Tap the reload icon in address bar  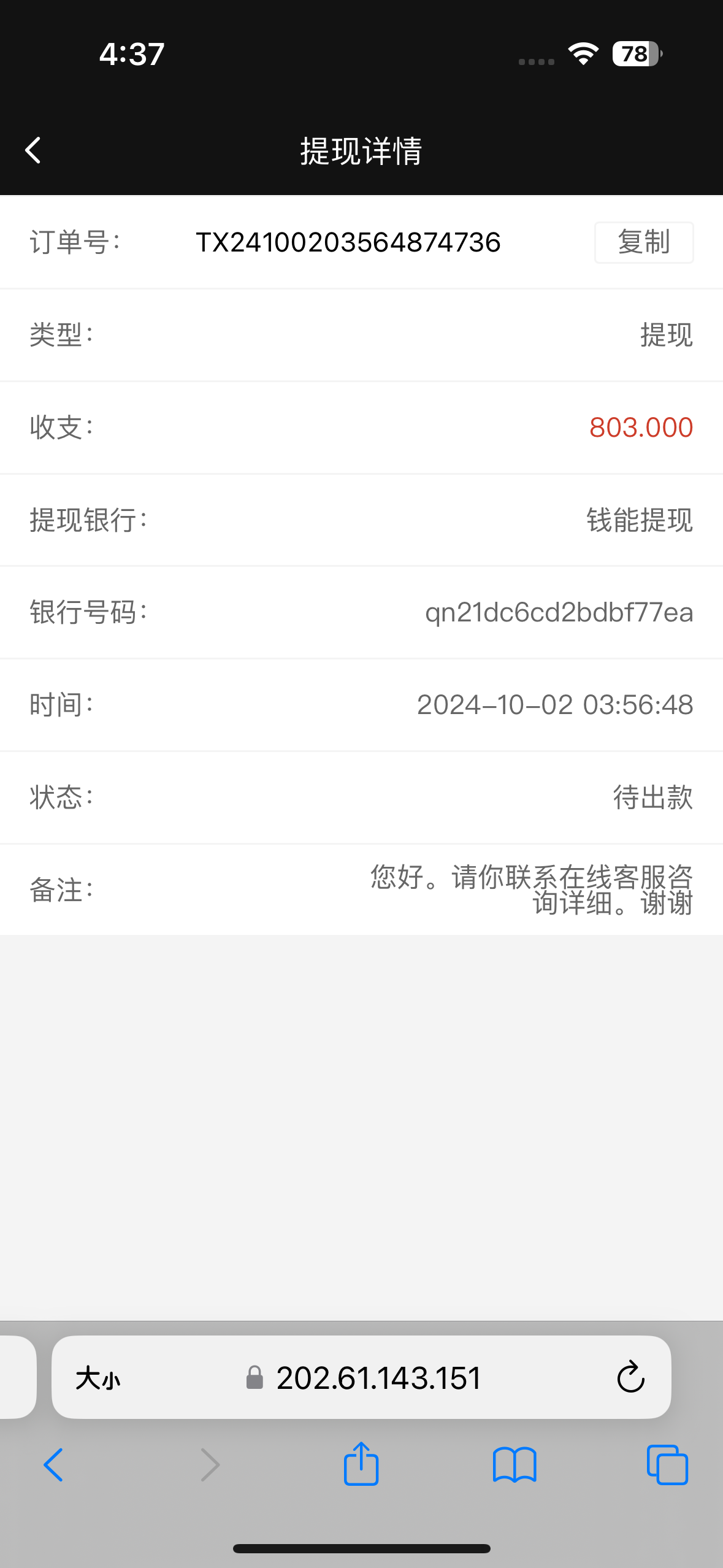630,1377
